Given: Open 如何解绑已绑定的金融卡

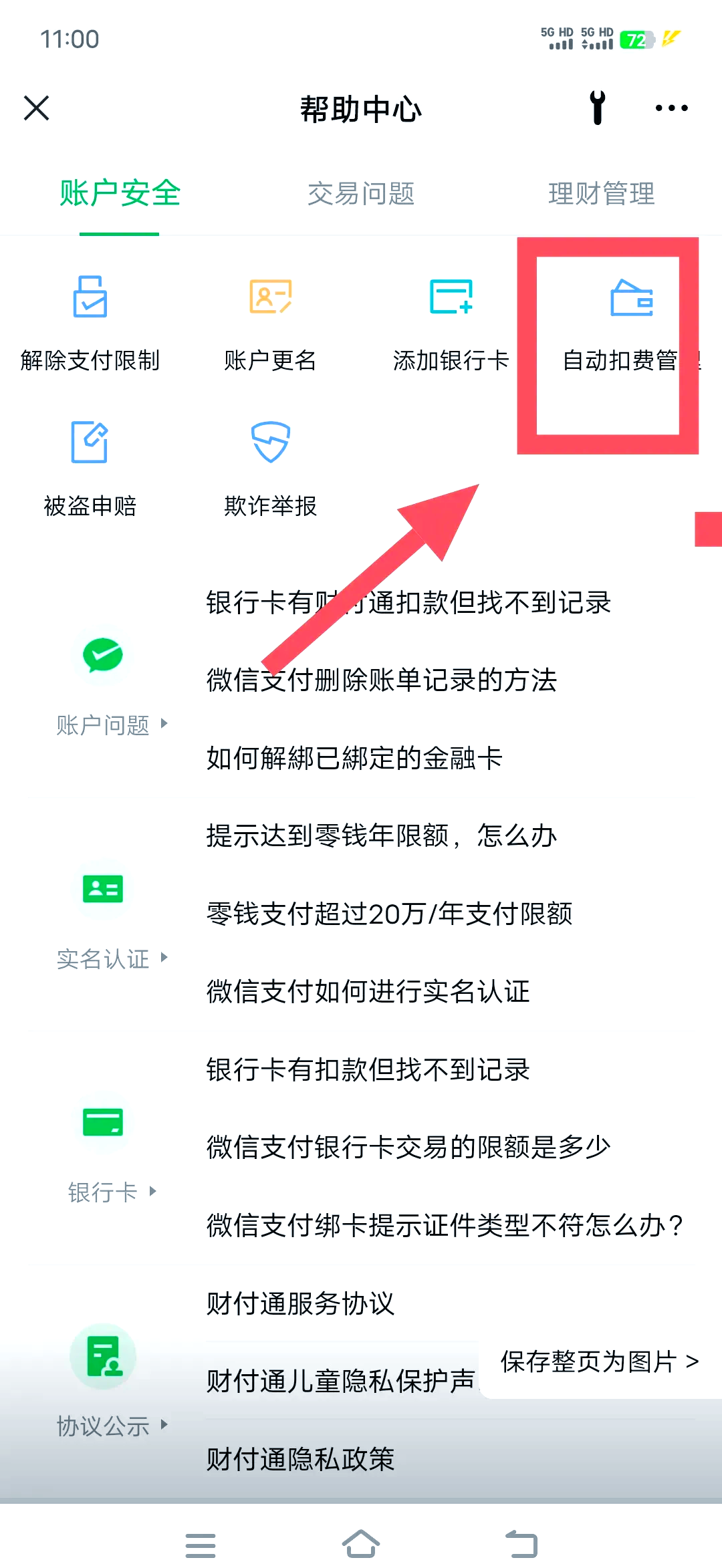Looking at the screenshot, I should pos(354,759).
